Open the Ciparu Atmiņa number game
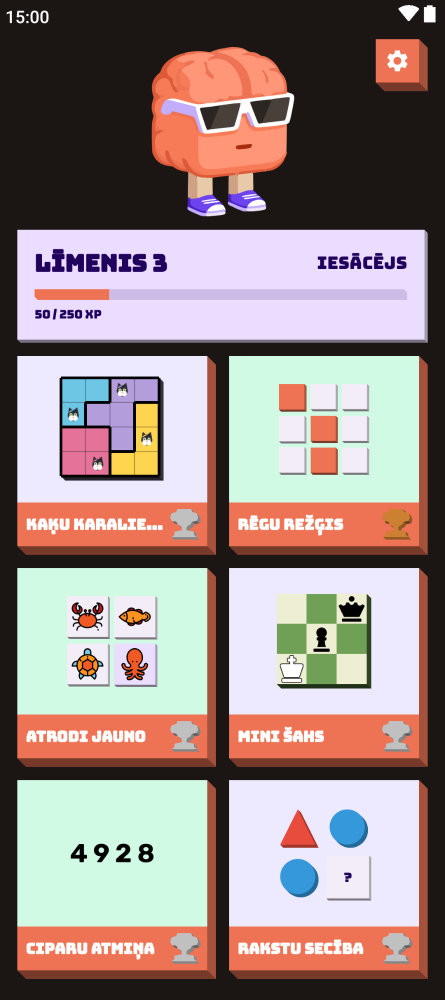 click(x=116, y=878)
